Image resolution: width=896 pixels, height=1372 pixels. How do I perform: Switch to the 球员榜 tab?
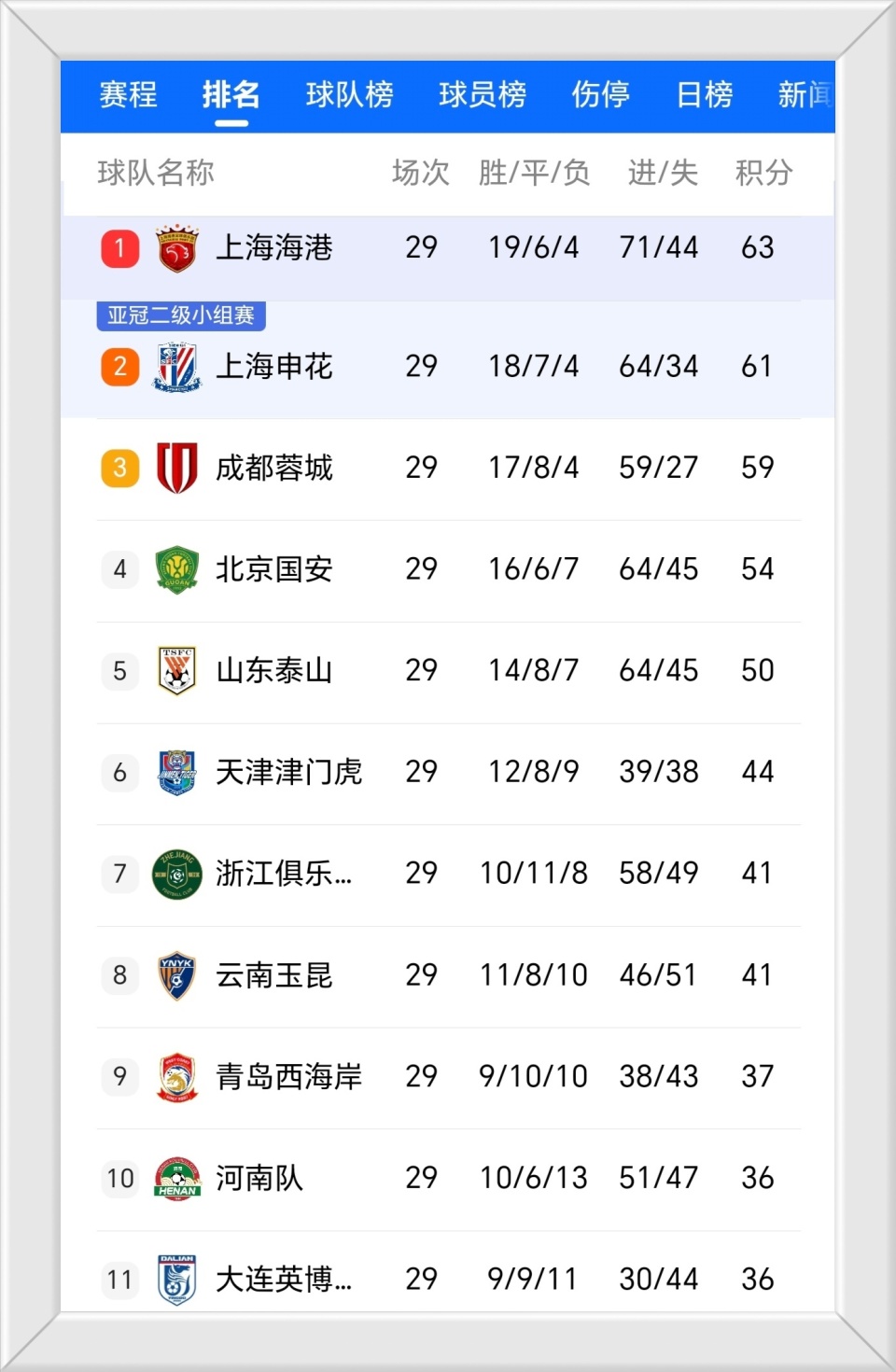[483, 94]
